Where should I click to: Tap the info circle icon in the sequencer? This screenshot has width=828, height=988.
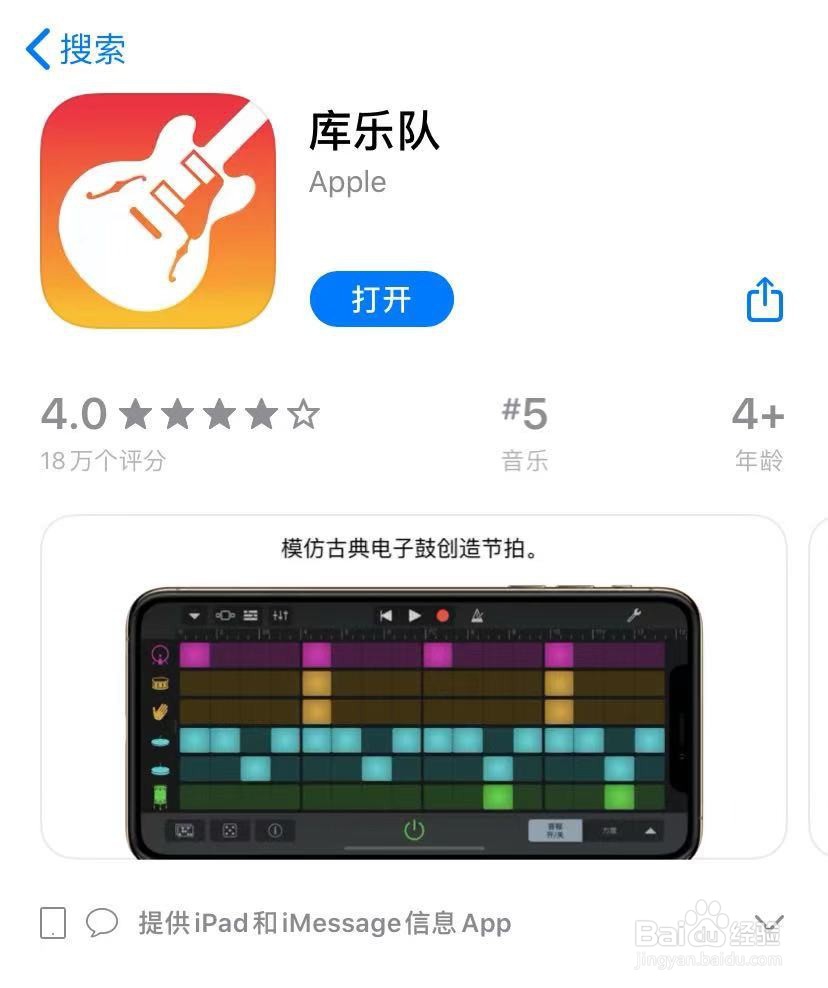pos(274,831)
